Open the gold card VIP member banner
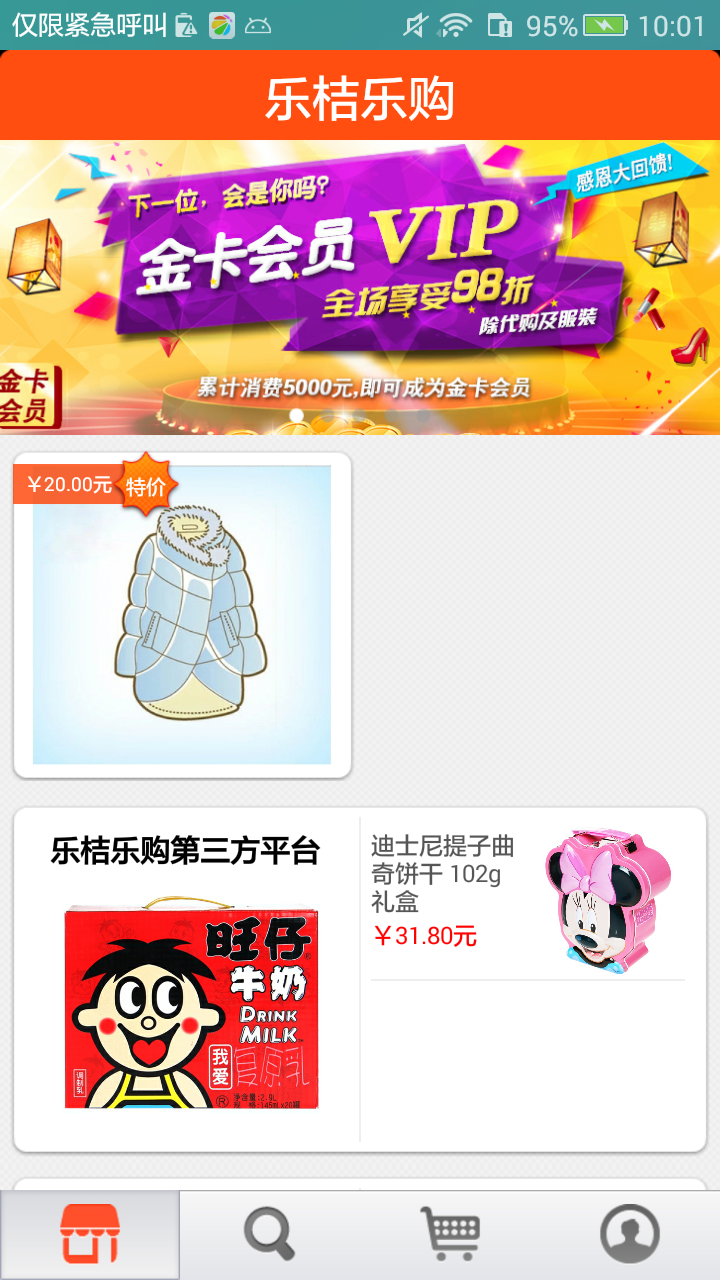Viewport: 720px width, 1280px height. pos(360,287)
